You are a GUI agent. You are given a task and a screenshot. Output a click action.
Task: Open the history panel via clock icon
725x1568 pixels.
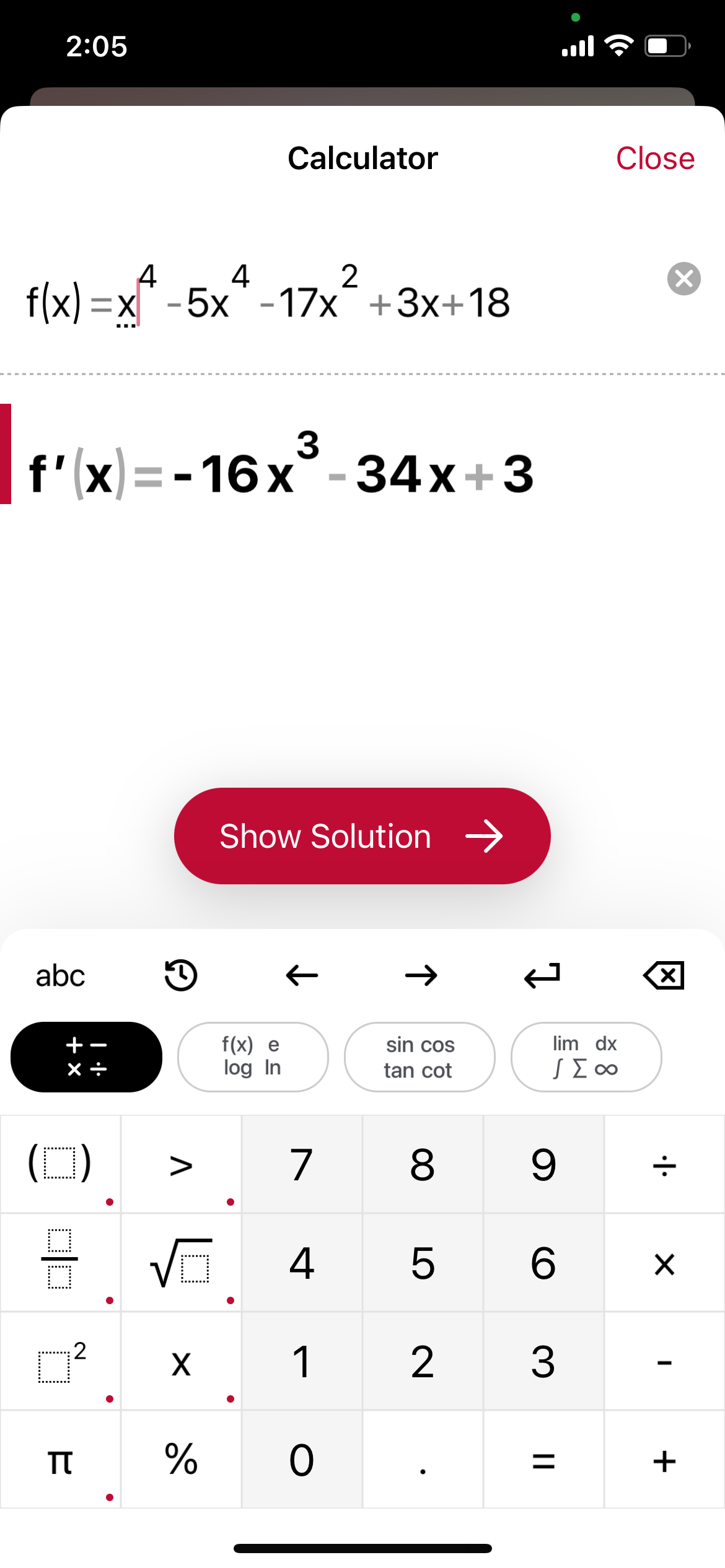pyautogui.click(x=180, y=975)
